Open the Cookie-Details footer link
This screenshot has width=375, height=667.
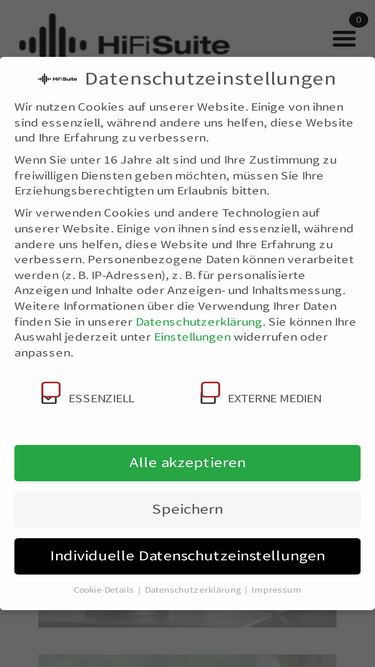(103, 590)
